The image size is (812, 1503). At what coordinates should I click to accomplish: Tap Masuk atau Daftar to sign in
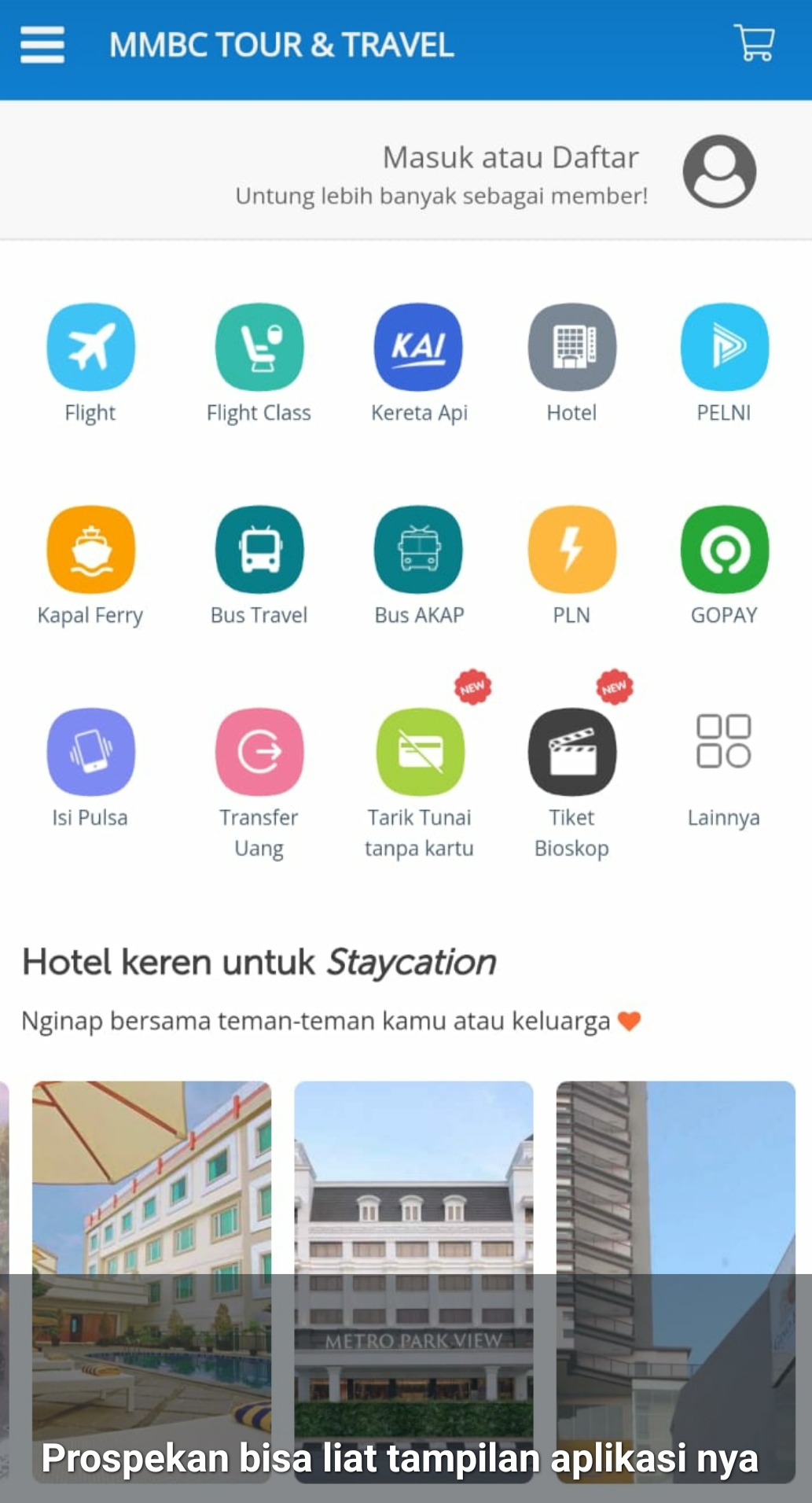tap(511, 158)
